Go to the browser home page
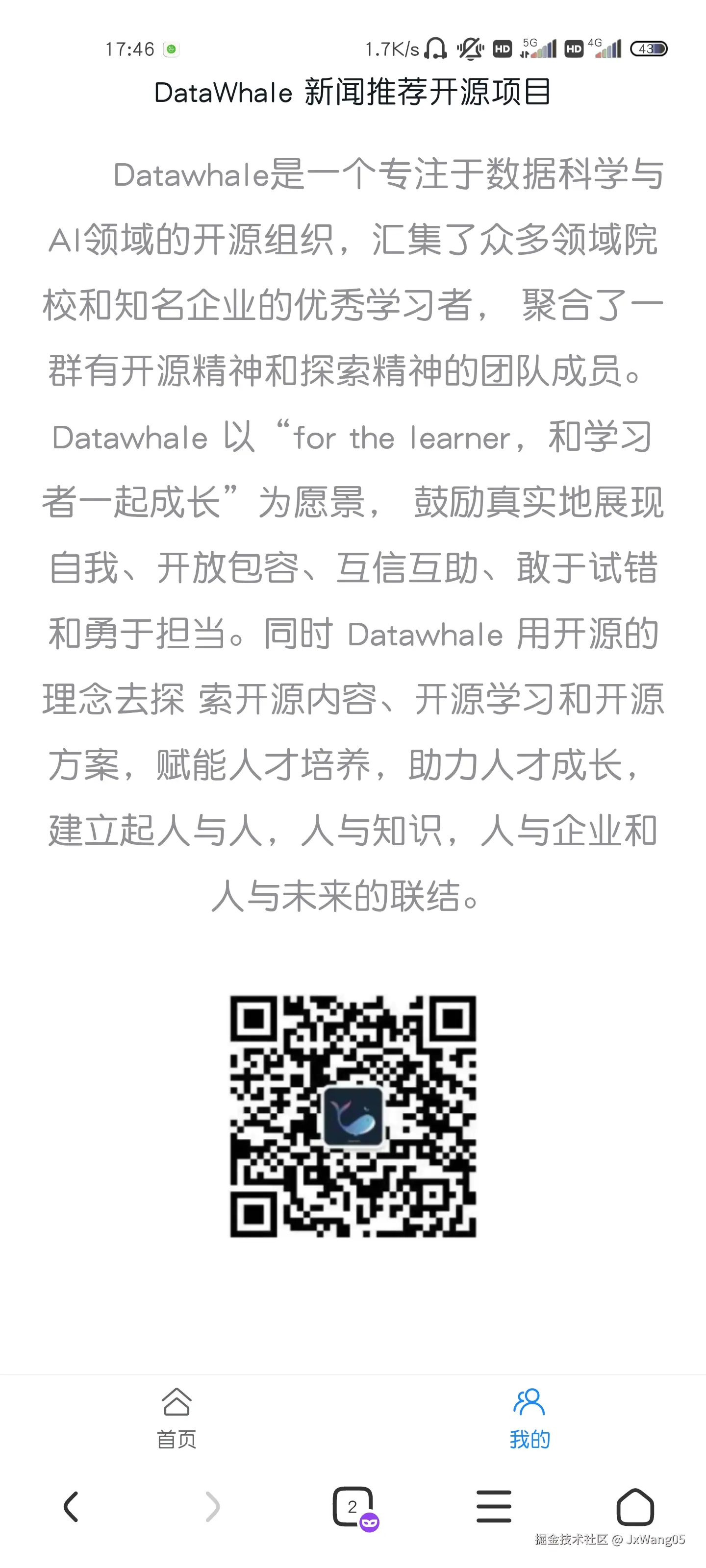Image resolution: width=706 pixels, height=1568 pixels. click(x=635, y=1507)
